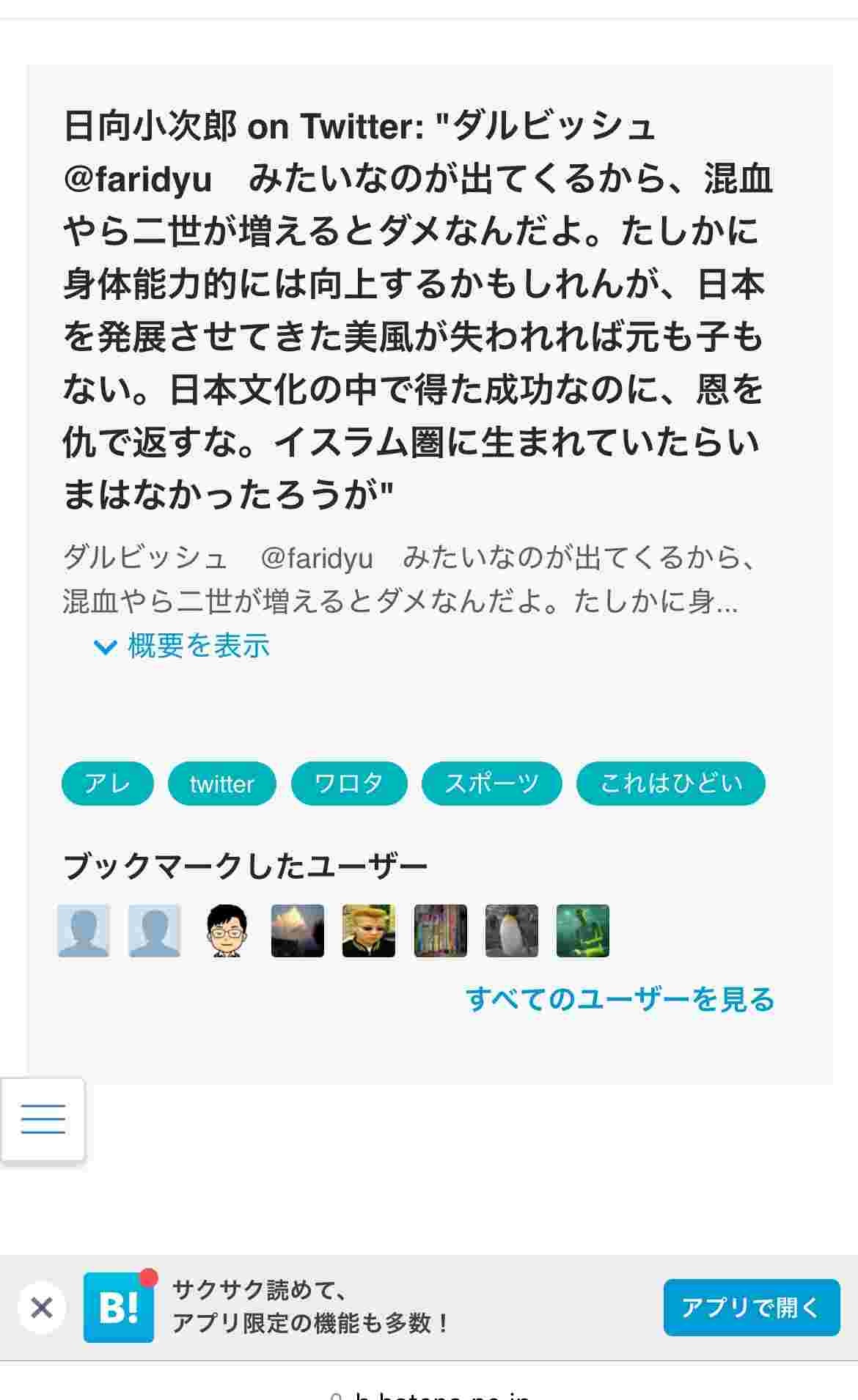Dismiss the app promotion banner

pyautogui.click(x=42, y=1307)
